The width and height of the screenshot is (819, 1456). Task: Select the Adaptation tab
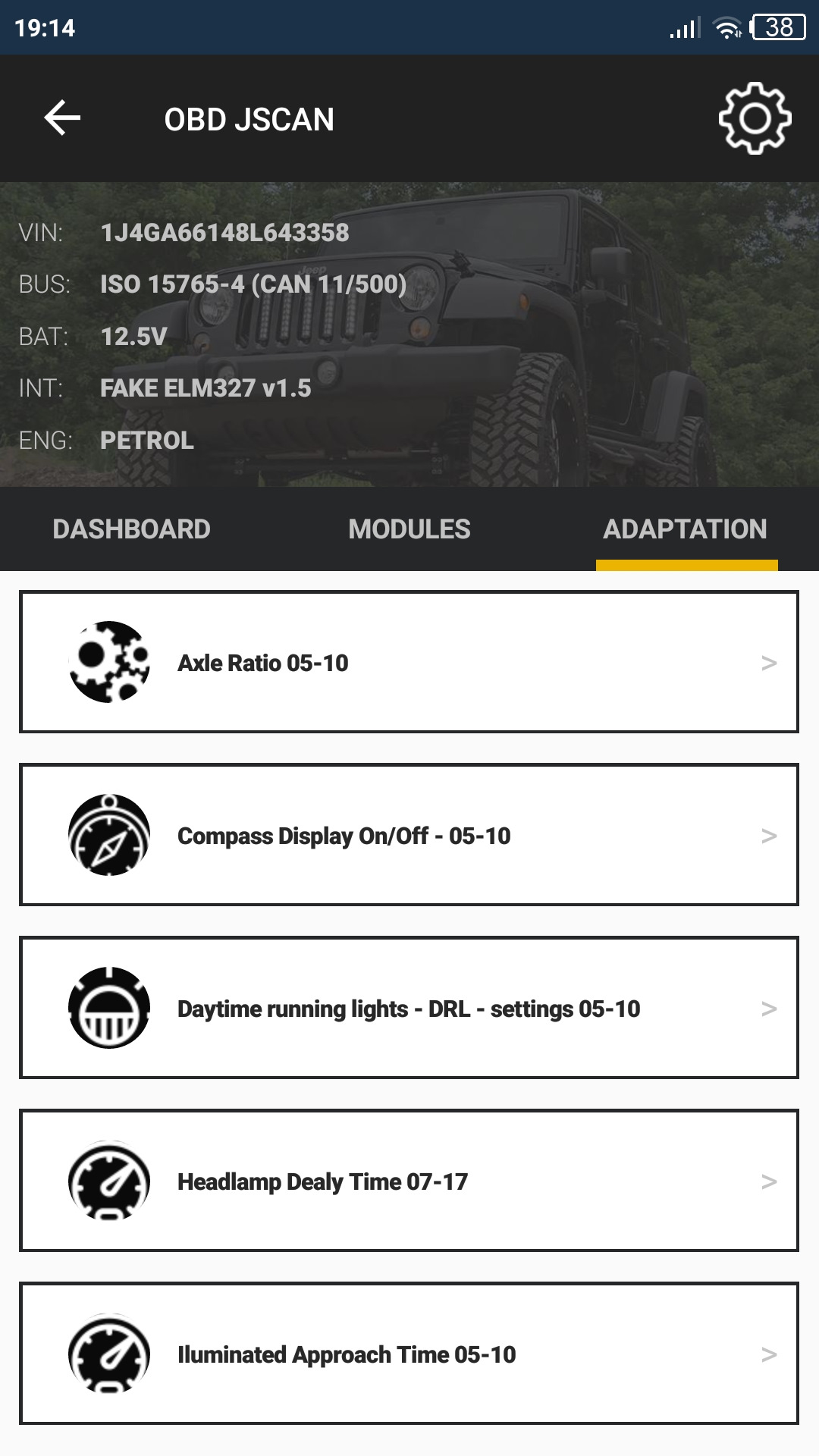tap(685, 529)
